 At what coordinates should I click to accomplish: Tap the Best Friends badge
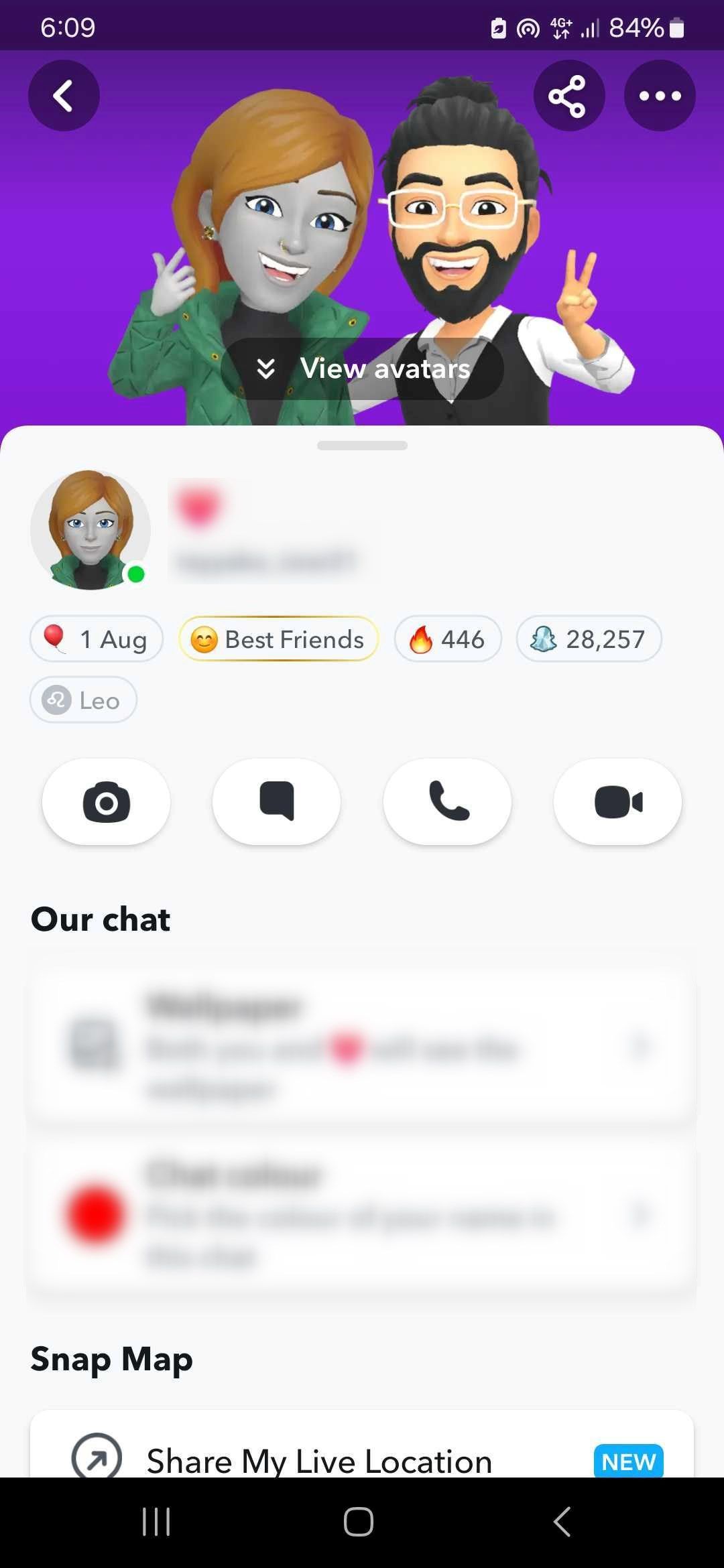278,639
